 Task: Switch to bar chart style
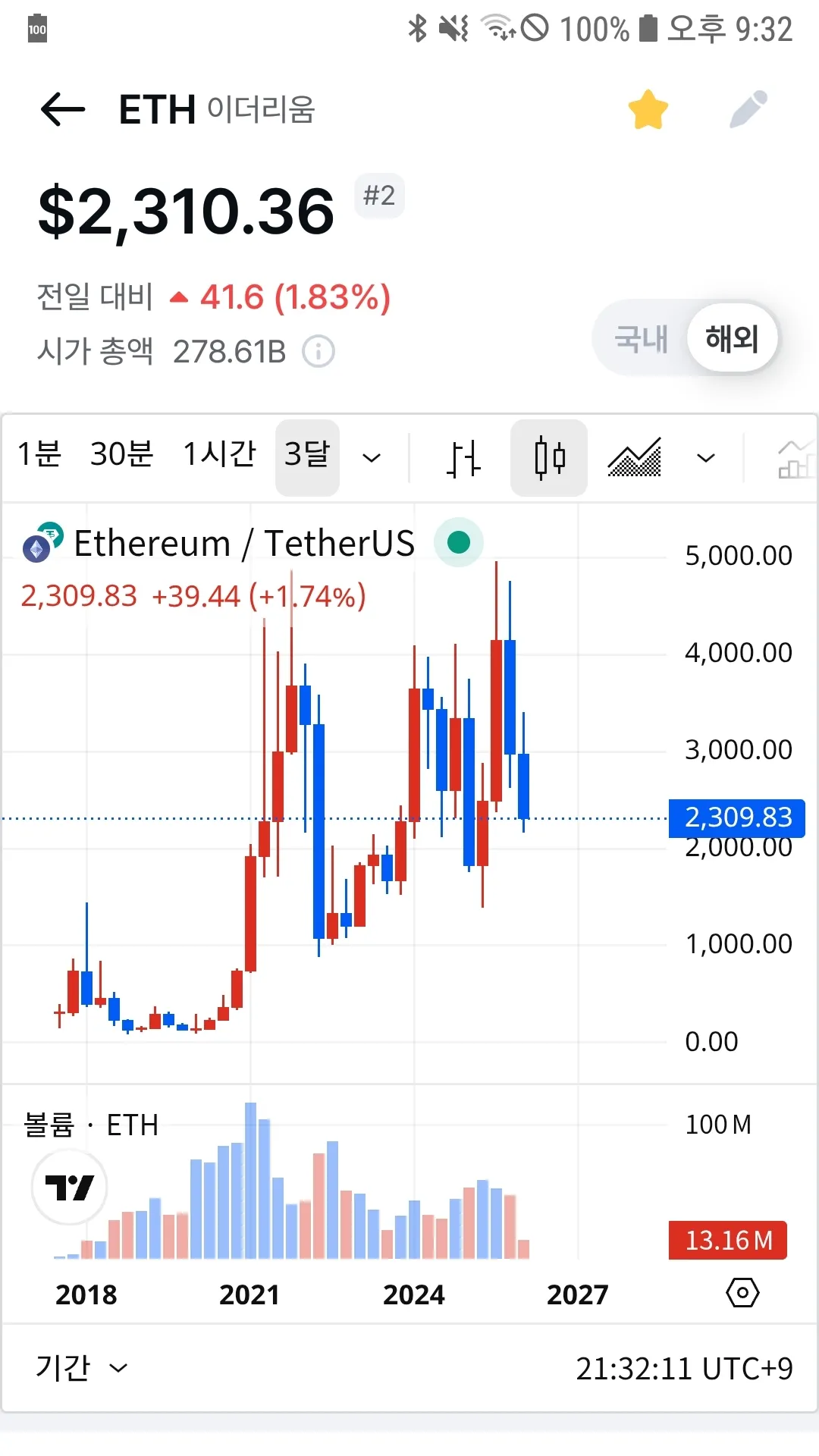point(463,458)
